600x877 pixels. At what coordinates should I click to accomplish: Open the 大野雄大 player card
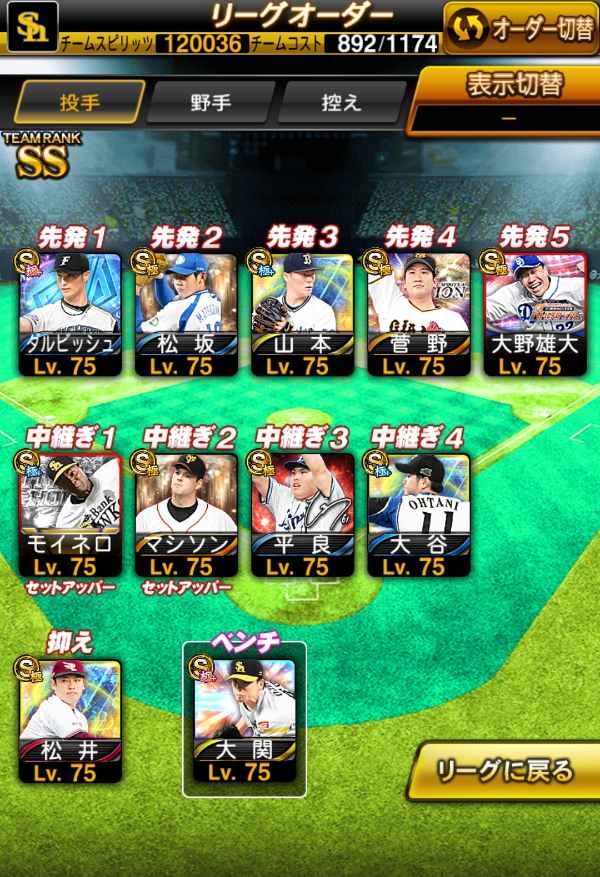tap(535, 314)
